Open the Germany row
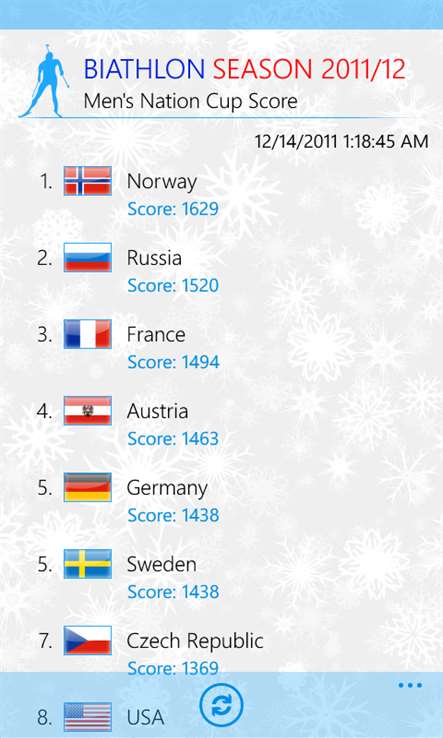Viewport: 443px width, 738px height. 221,500
